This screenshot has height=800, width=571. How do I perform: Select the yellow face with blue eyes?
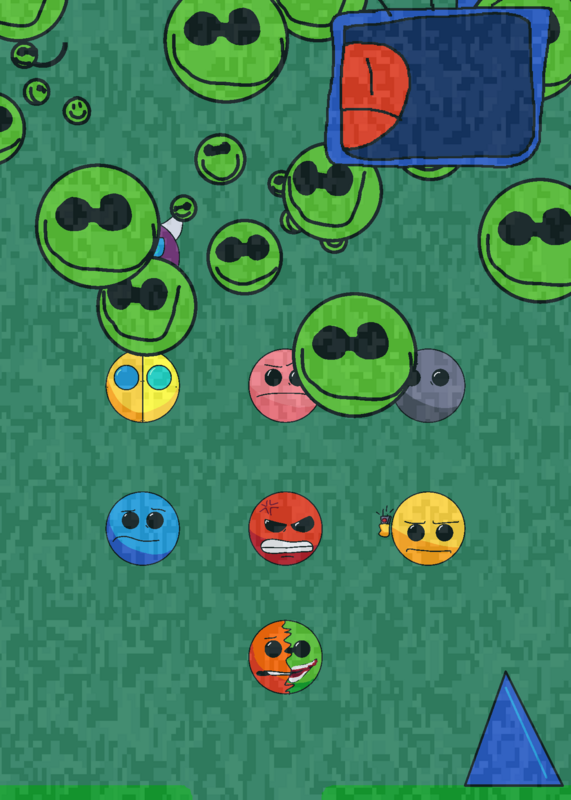[142, 387]
